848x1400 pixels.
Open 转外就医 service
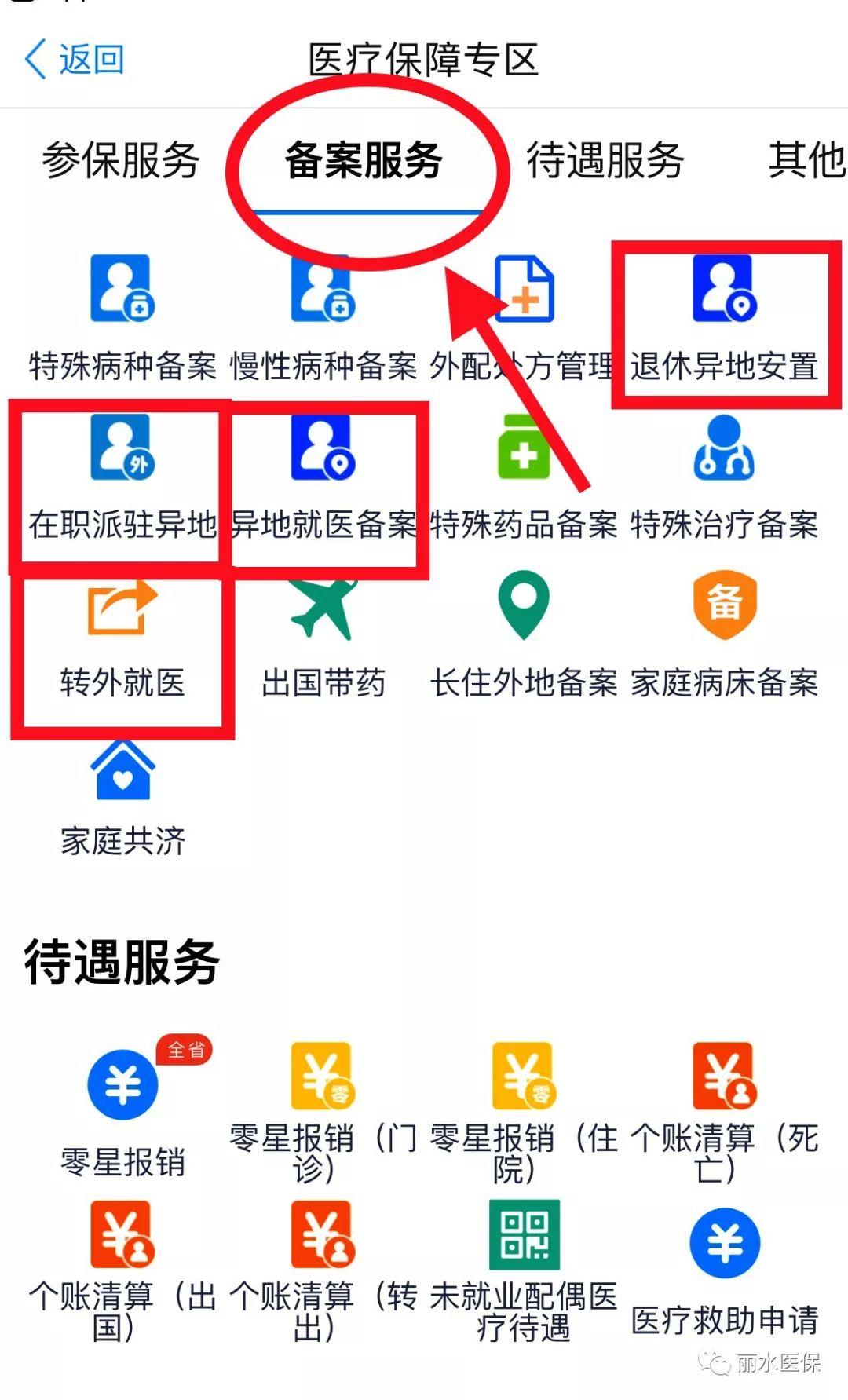click(x=122, y=638)
